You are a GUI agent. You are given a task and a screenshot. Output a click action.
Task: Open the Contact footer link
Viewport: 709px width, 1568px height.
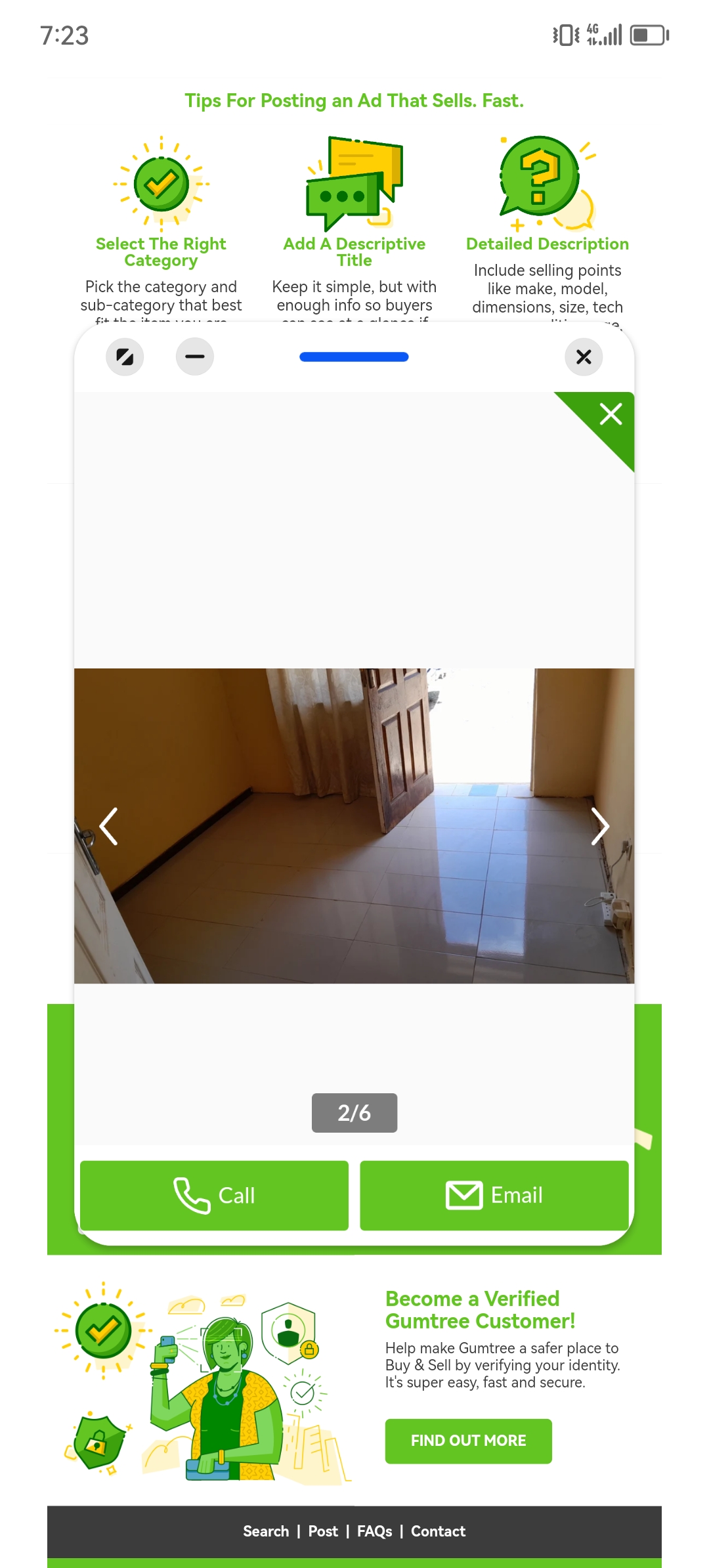[438, 1531]
